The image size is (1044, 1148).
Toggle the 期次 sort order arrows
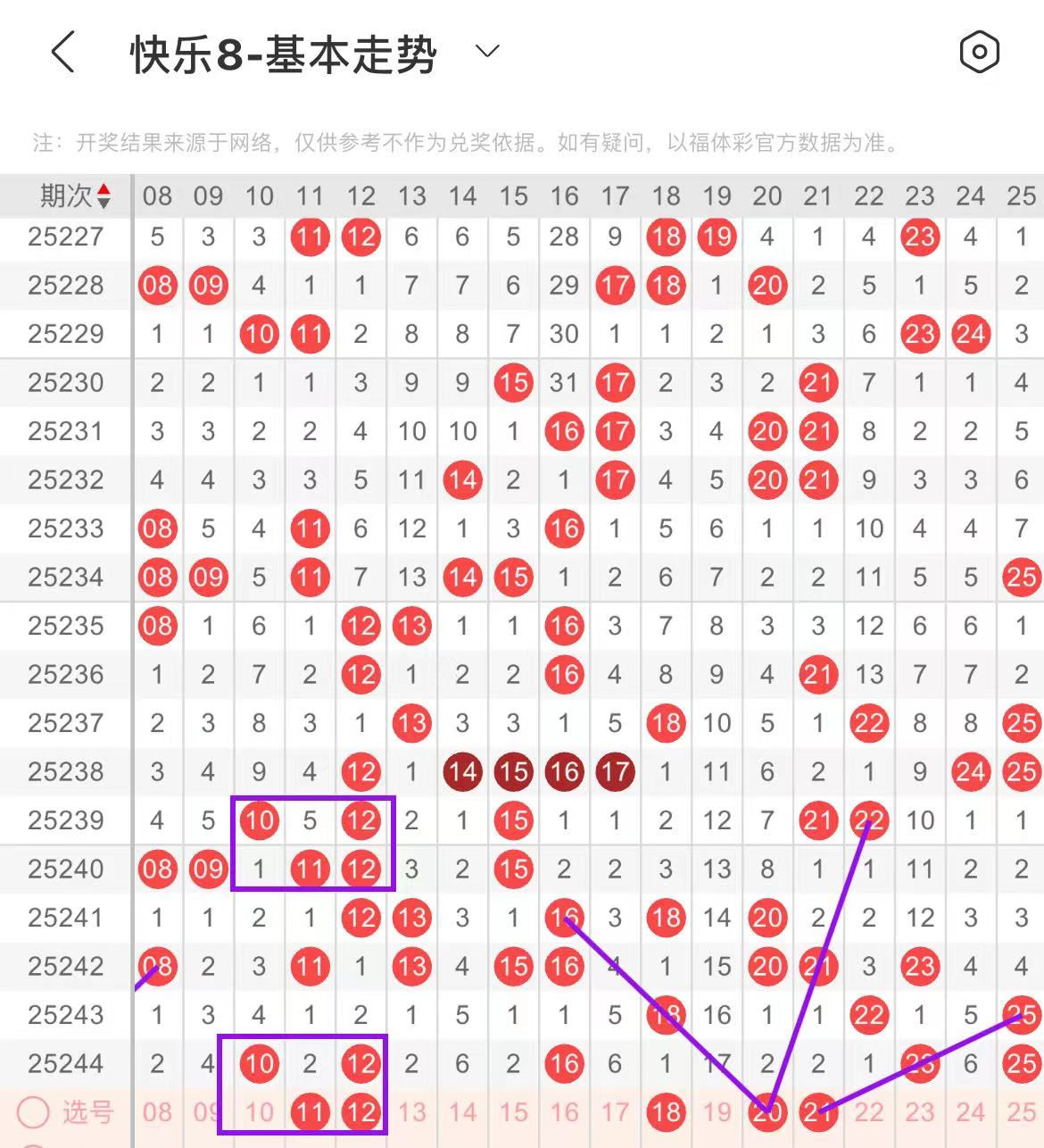click(104, 195)
